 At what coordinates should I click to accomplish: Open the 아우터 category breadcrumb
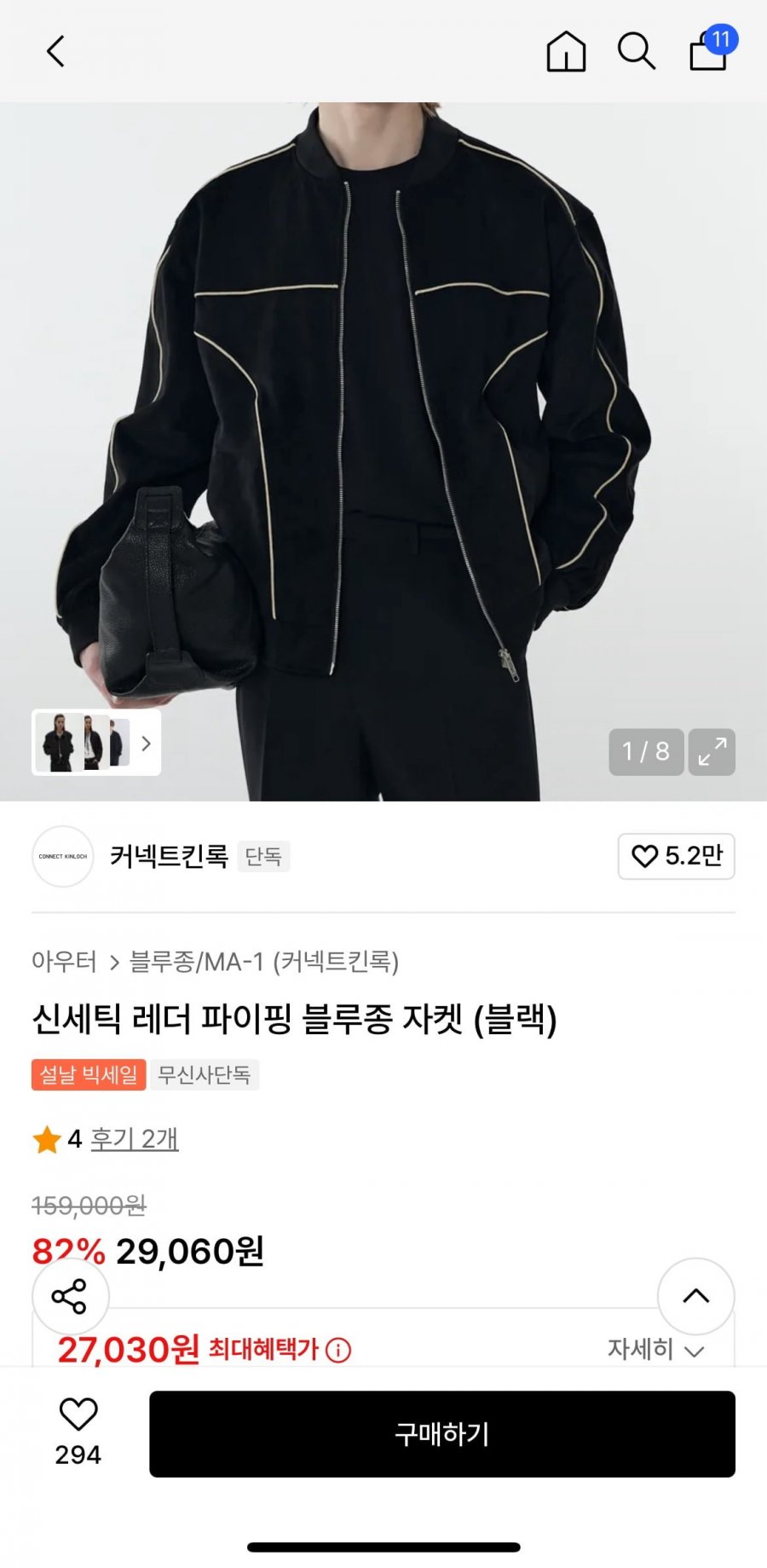[x=64, y=962]
